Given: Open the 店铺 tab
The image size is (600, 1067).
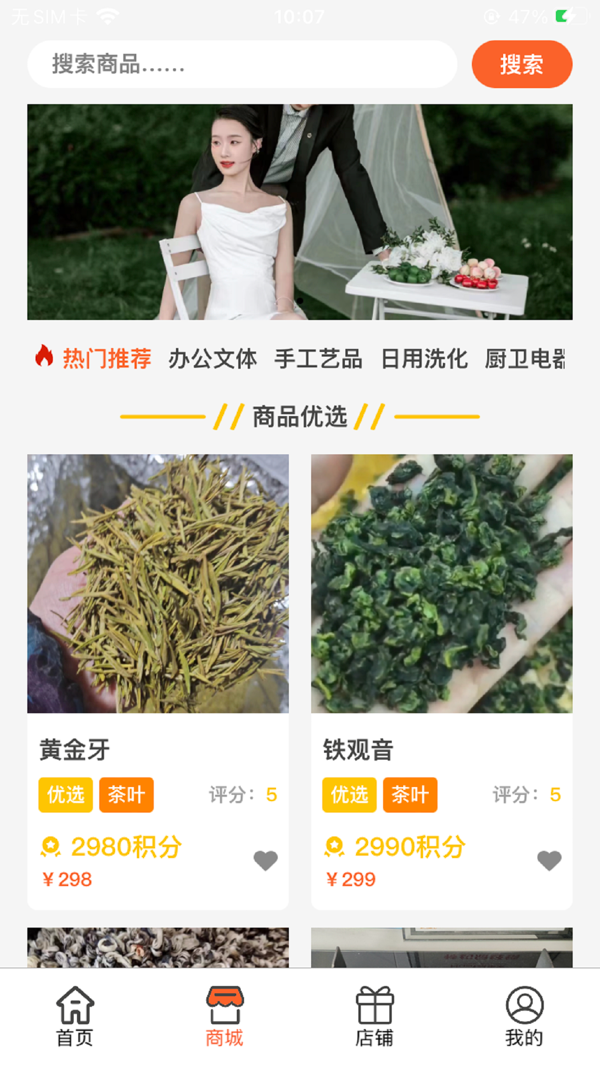Looking at the screenshot, I should [x=375, y=1017].
